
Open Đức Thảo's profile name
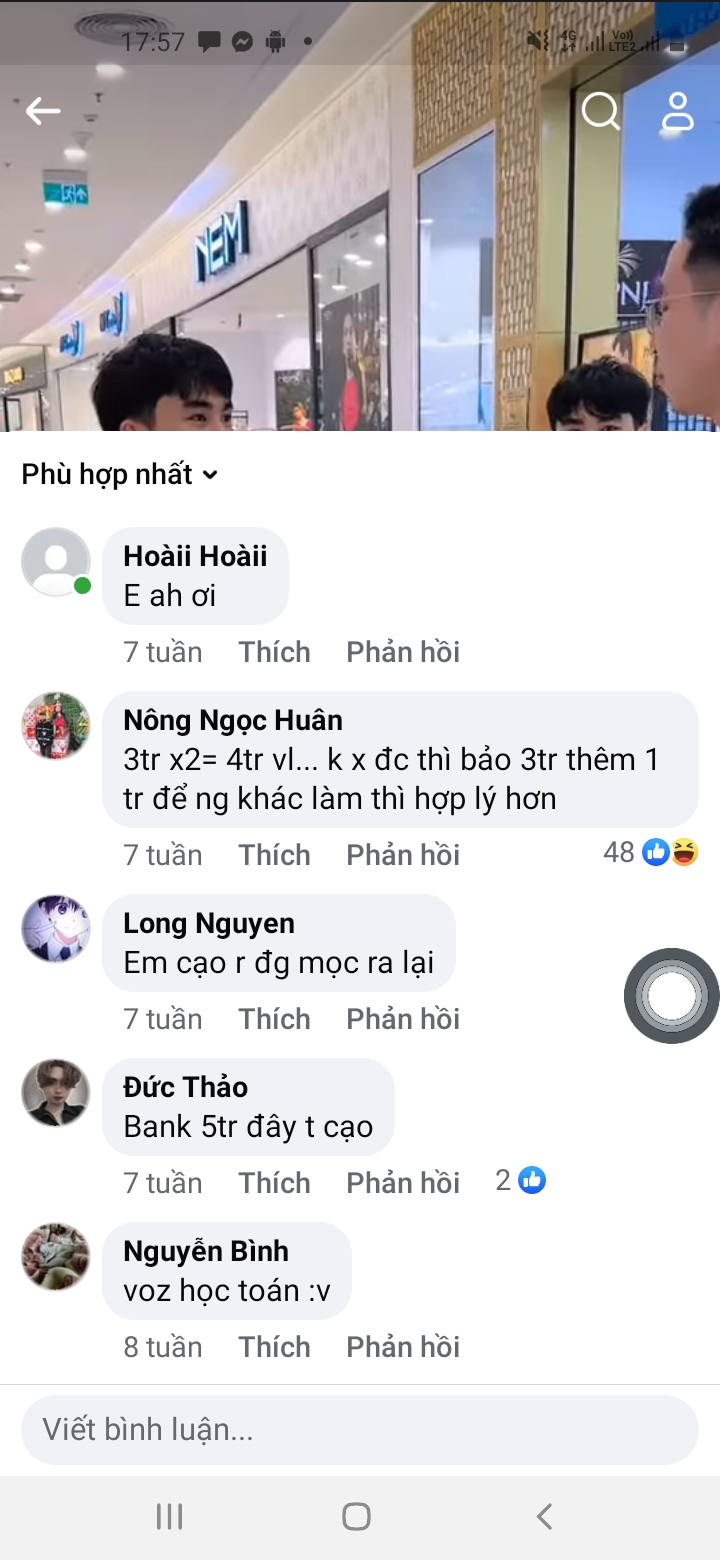tap(185, 1087)
